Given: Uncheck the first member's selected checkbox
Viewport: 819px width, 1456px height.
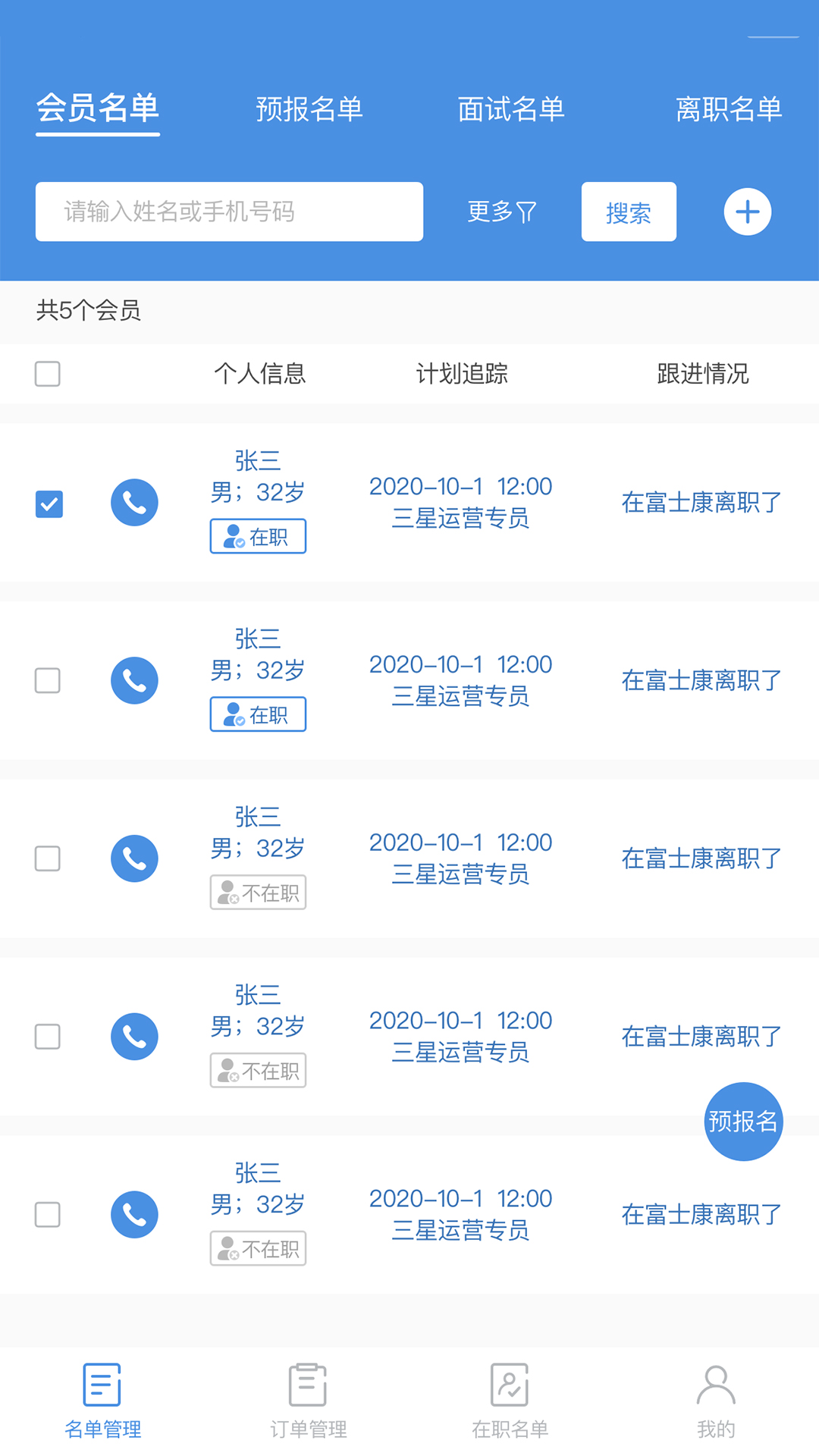Looking at the screenshot, I should pos(48,502).
